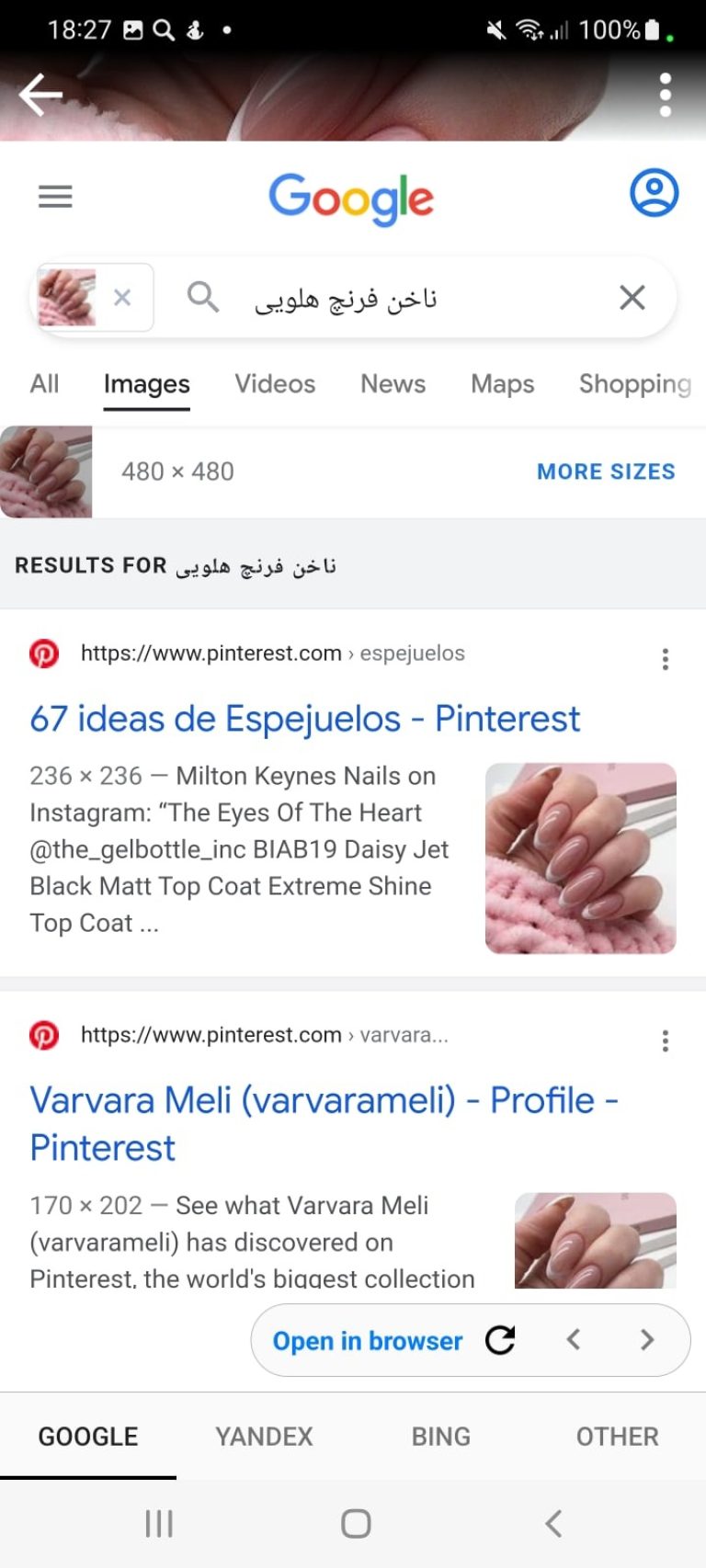The width and height of the screenshot is (706, 1568).
Task: Select the News results tab
Action: (393, 384)
